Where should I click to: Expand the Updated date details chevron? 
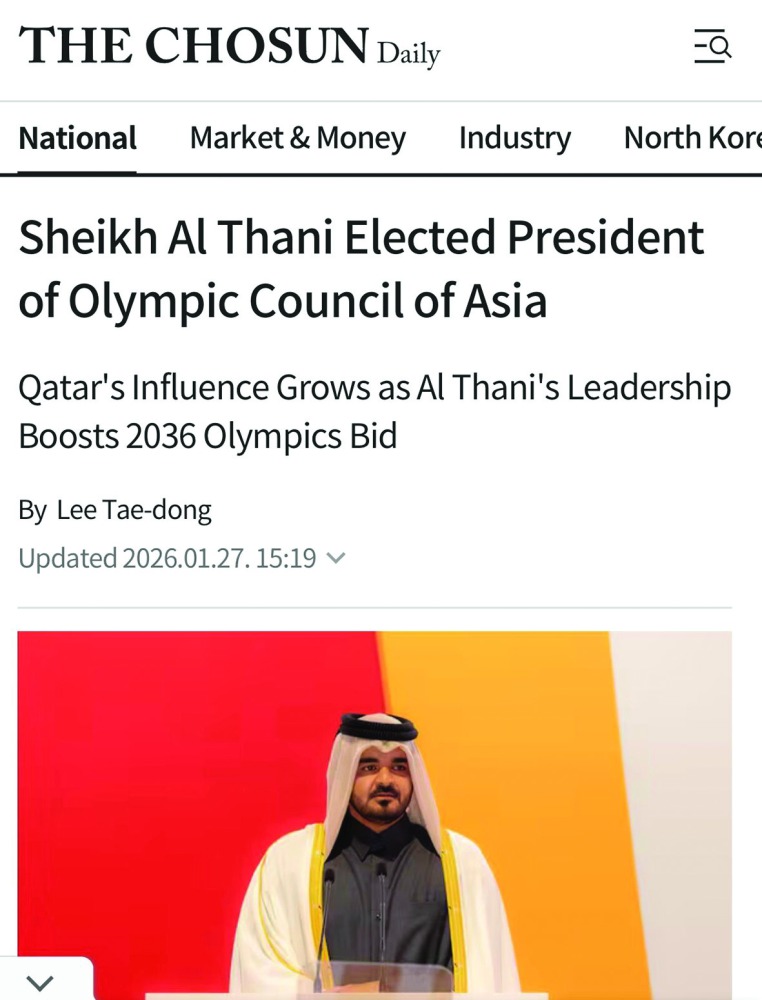(336, 558)
